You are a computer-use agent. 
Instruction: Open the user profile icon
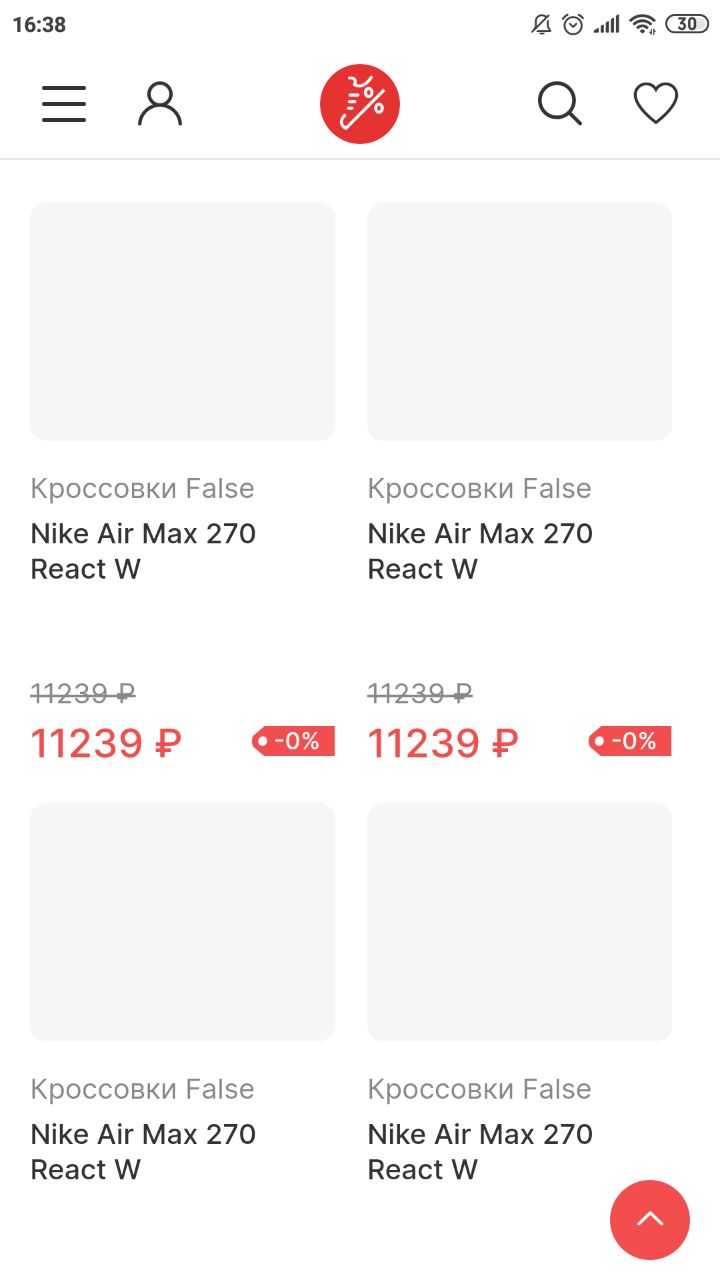[x=160, y=104]
